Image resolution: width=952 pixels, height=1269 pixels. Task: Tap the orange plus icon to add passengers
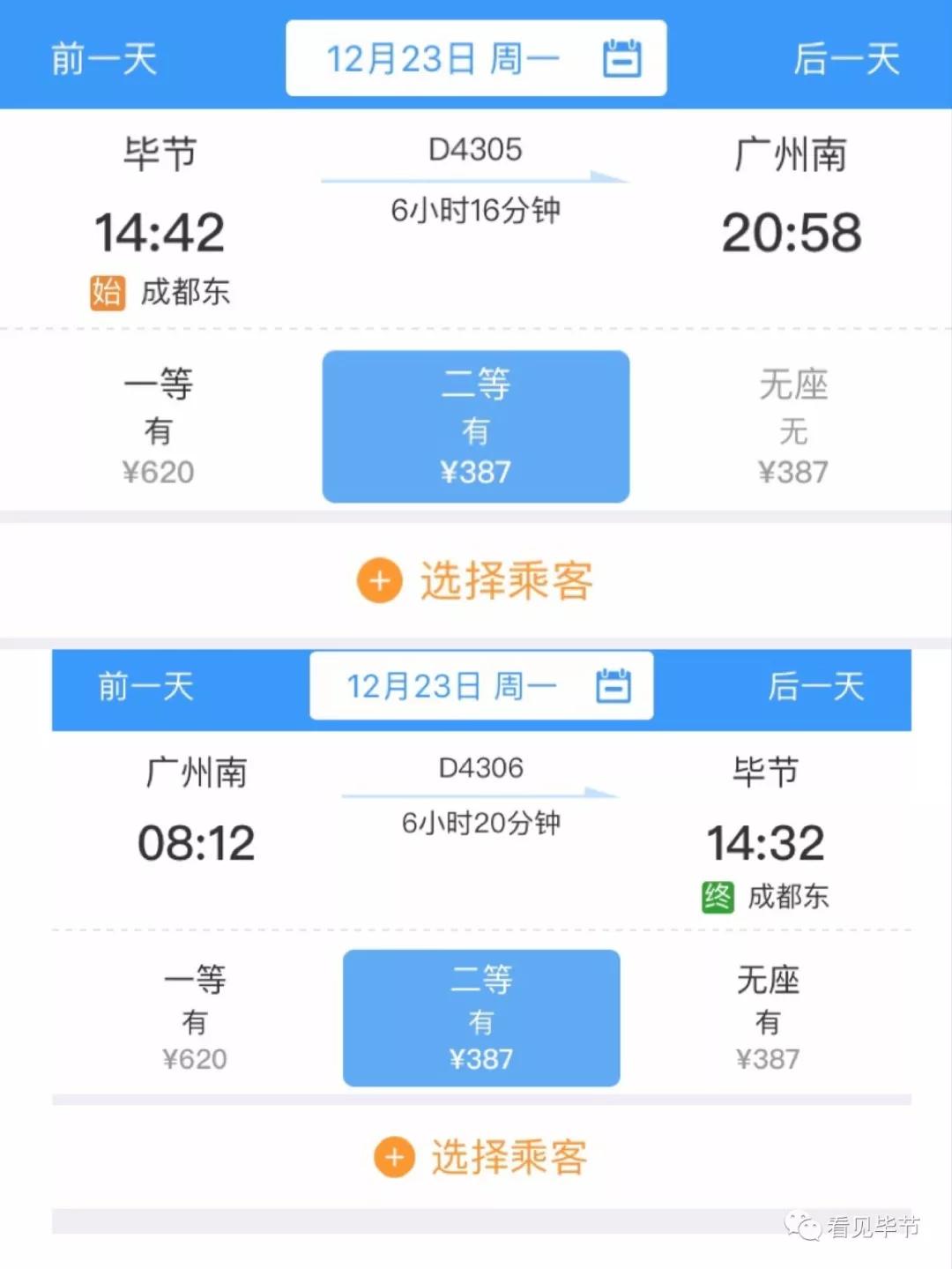pos(378,581)
